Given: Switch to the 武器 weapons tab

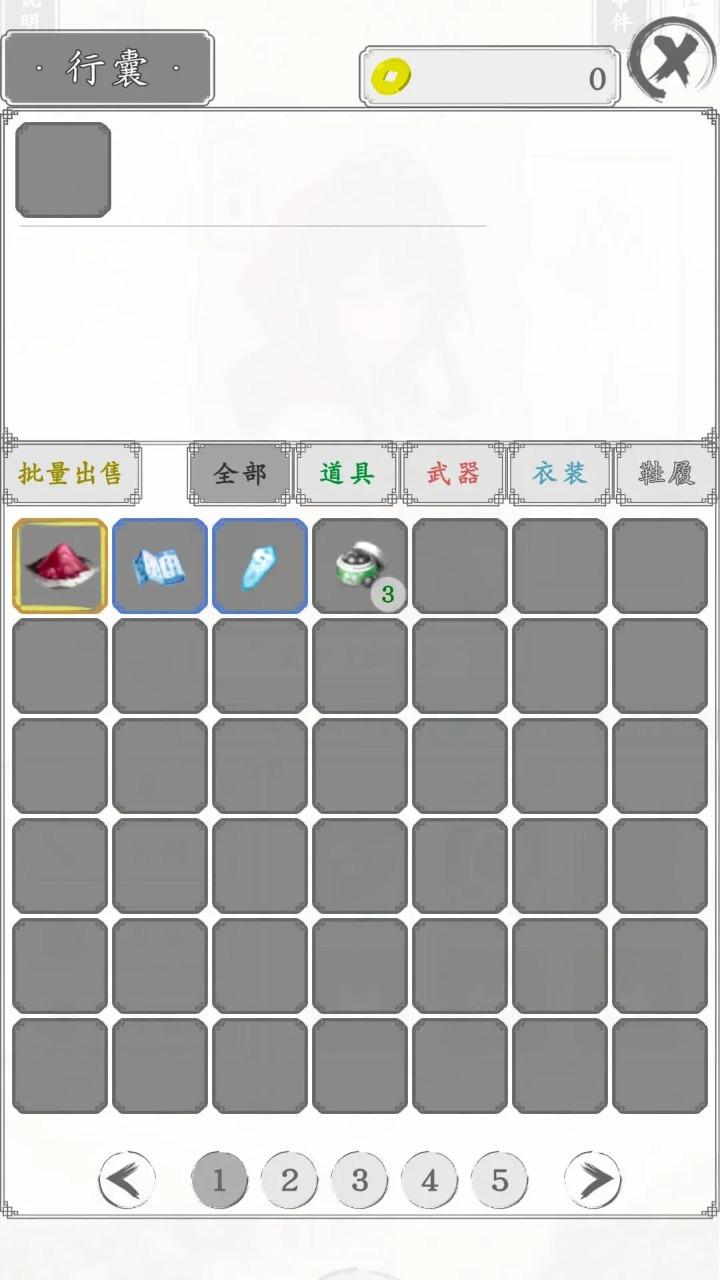Looking at the screenshot, I should [x=454, y=473].
